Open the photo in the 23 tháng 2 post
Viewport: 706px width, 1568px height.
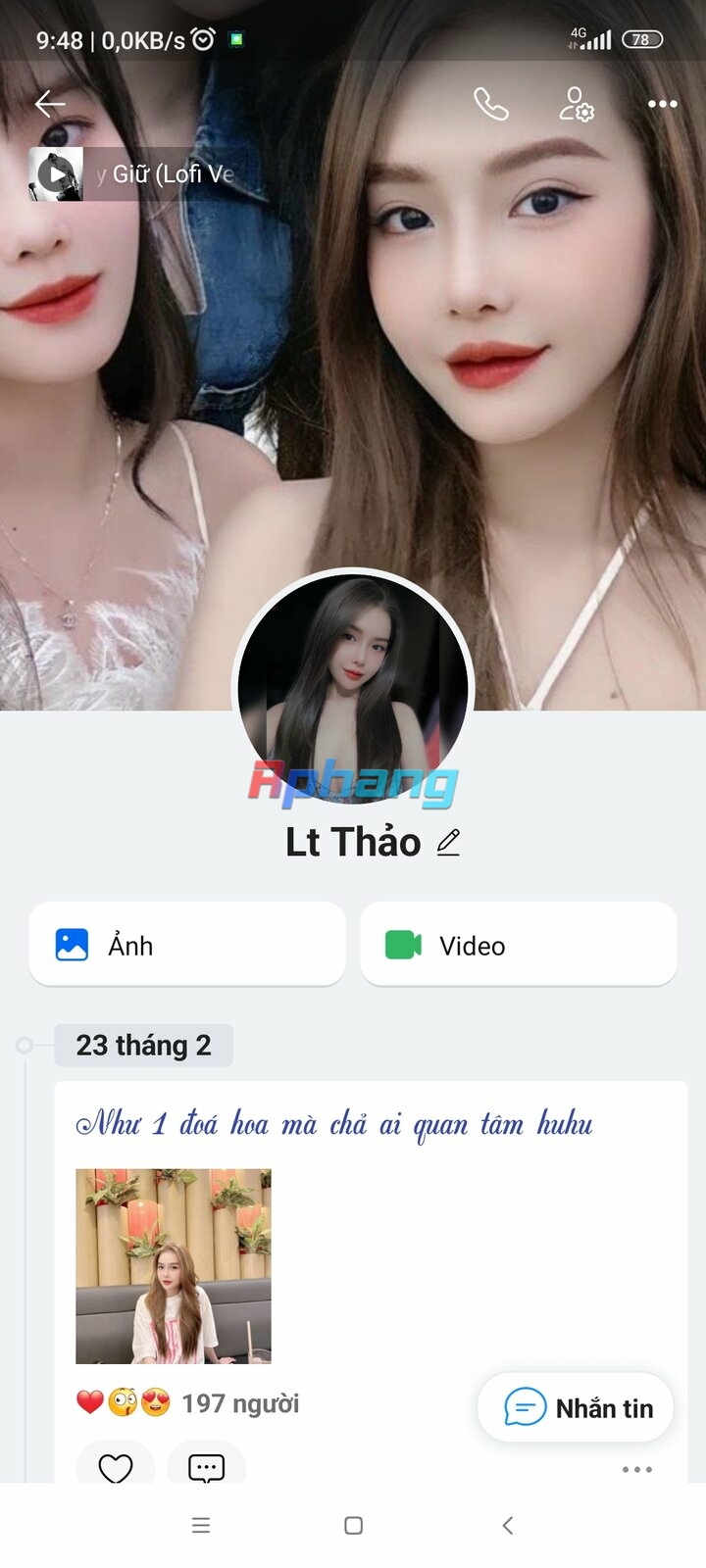point(174,1266)
